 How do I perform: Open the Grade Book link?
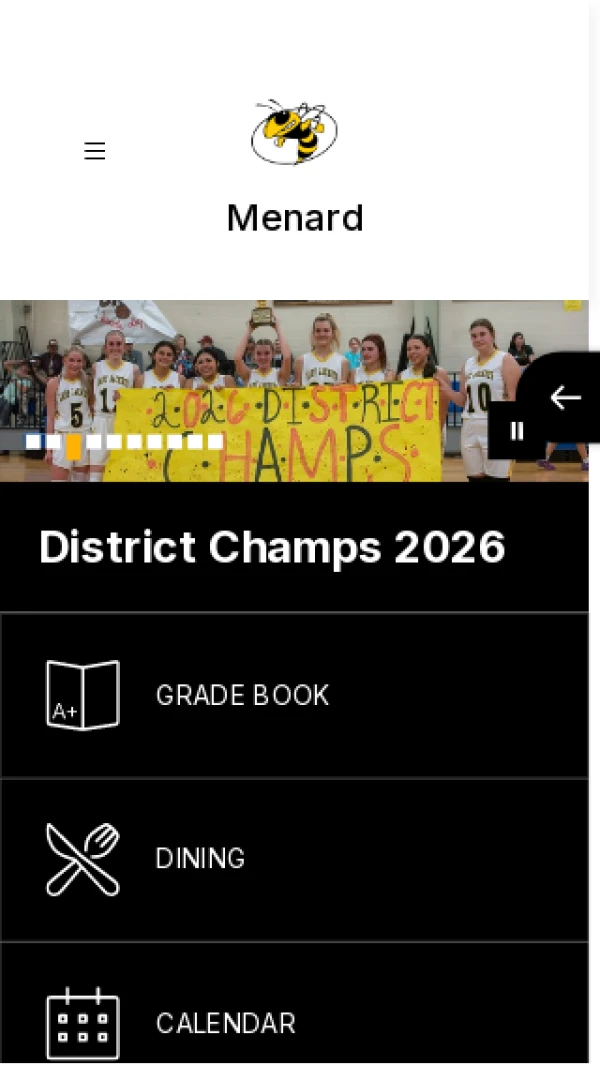click(293, 696)
